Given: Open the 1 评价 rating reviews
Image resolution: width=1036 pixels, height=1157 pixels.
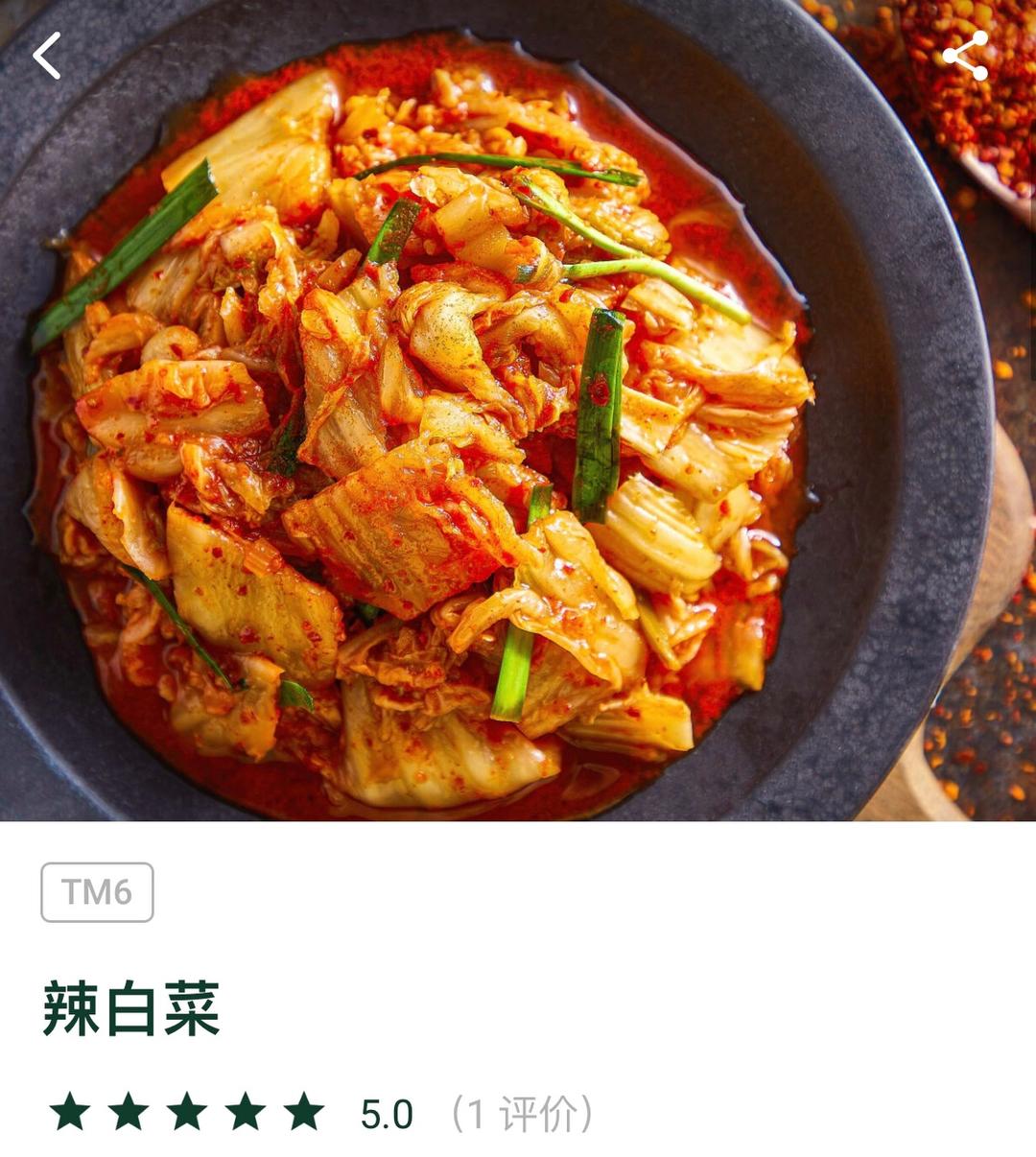Looking at the screenshot, I should [x=523, y=1114].
